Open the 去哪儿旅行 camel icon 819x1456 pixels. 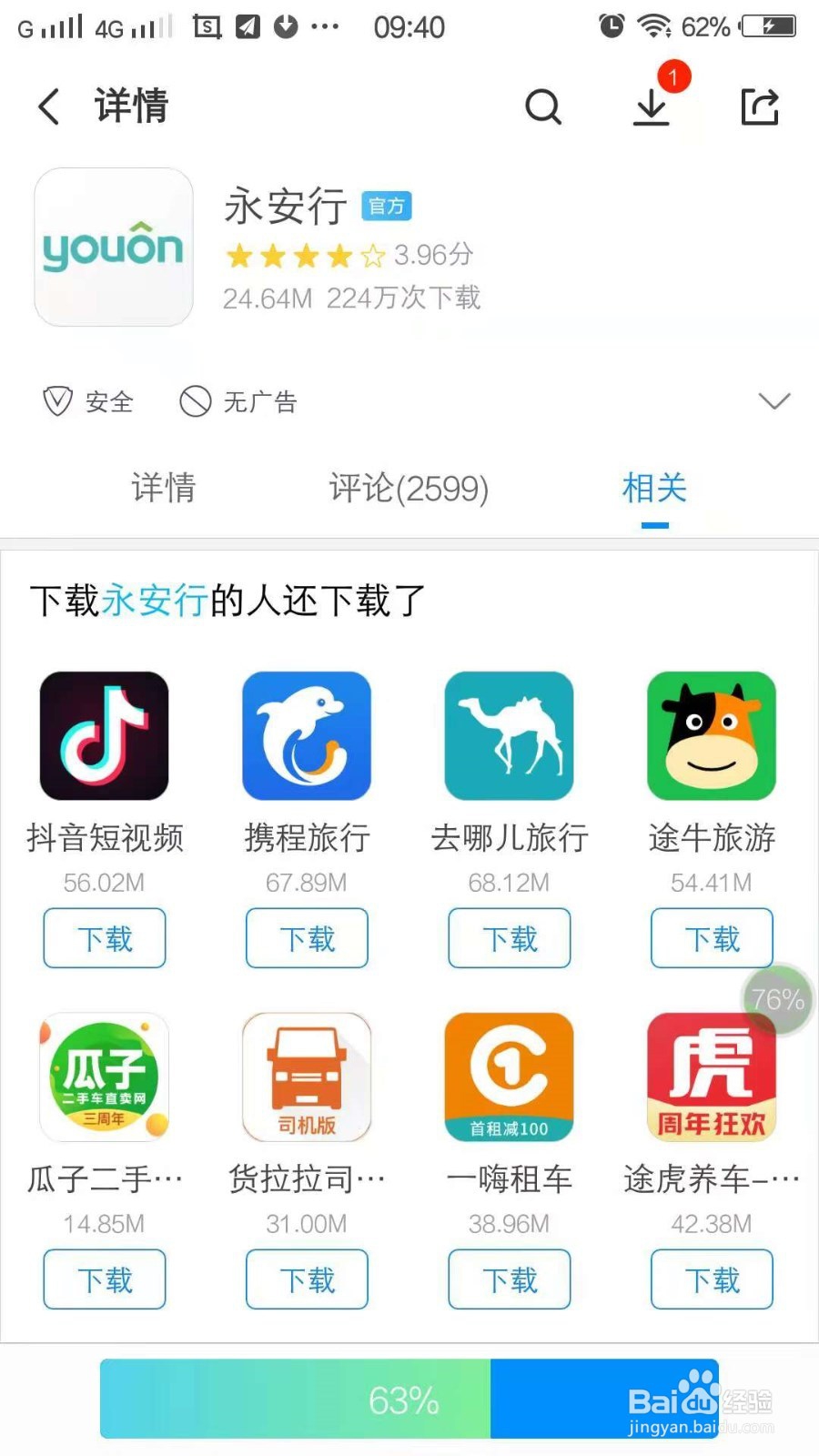(509, 735)
